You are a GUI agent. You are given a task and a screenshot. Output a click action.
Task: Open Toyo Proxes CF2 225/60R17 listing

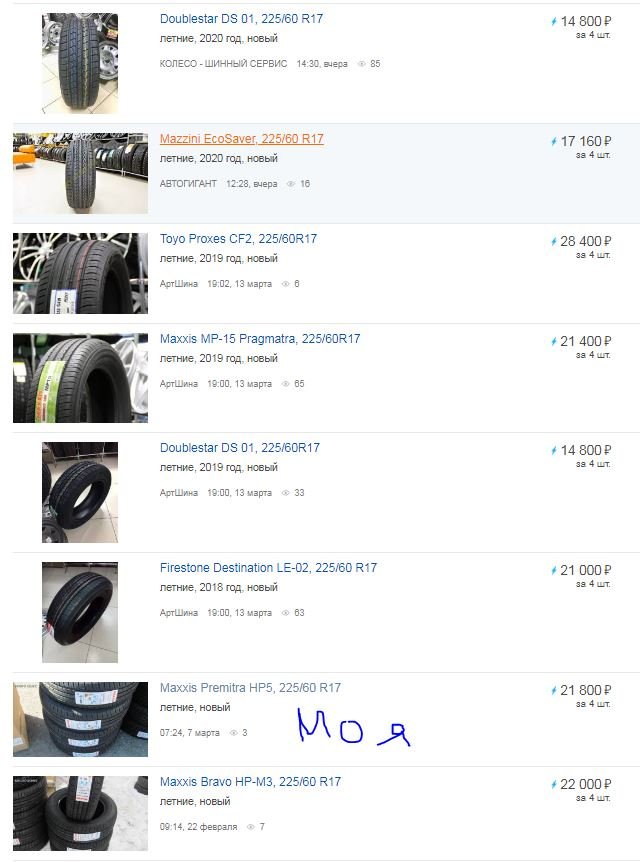pos(238,239)
